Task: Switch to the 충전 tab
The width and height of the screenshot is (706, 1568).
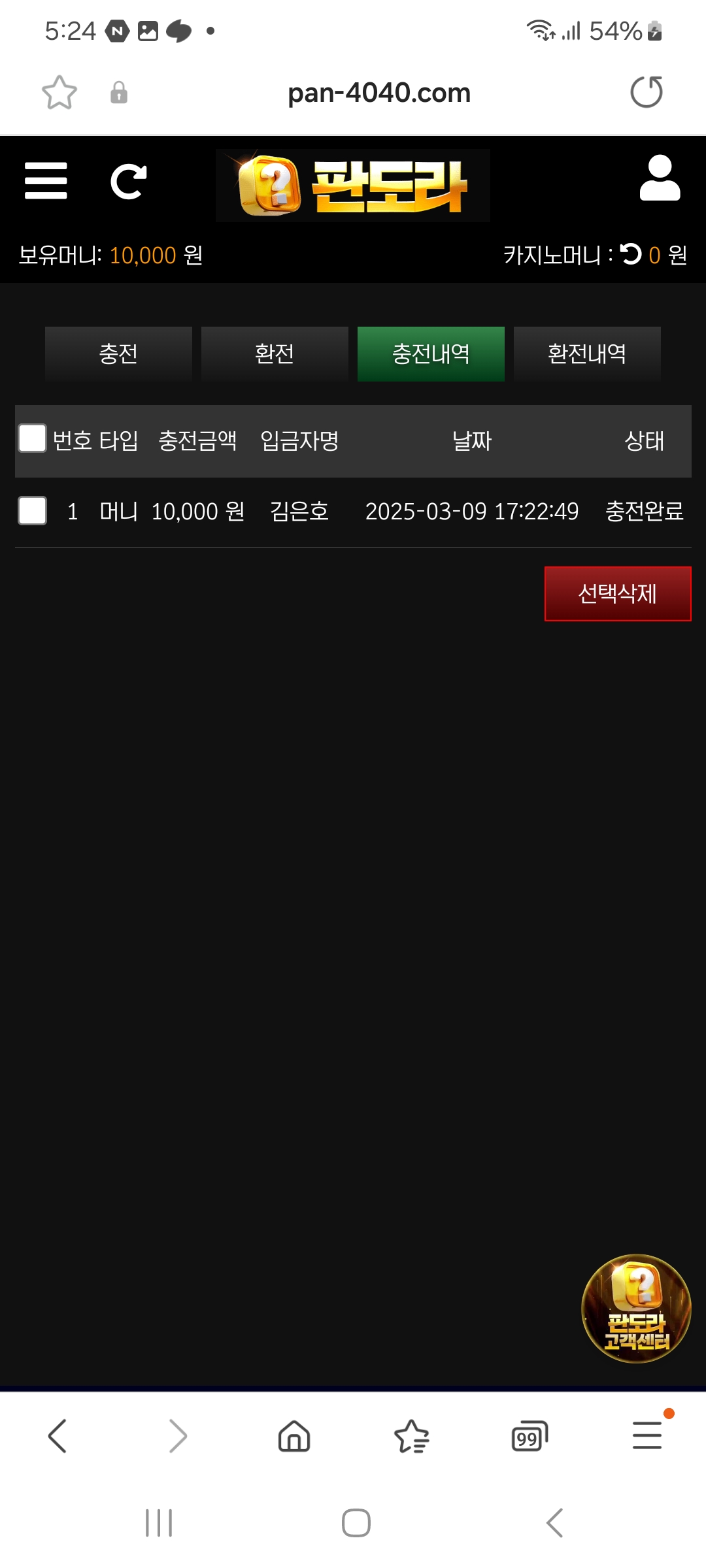Action: click(118, 353)
